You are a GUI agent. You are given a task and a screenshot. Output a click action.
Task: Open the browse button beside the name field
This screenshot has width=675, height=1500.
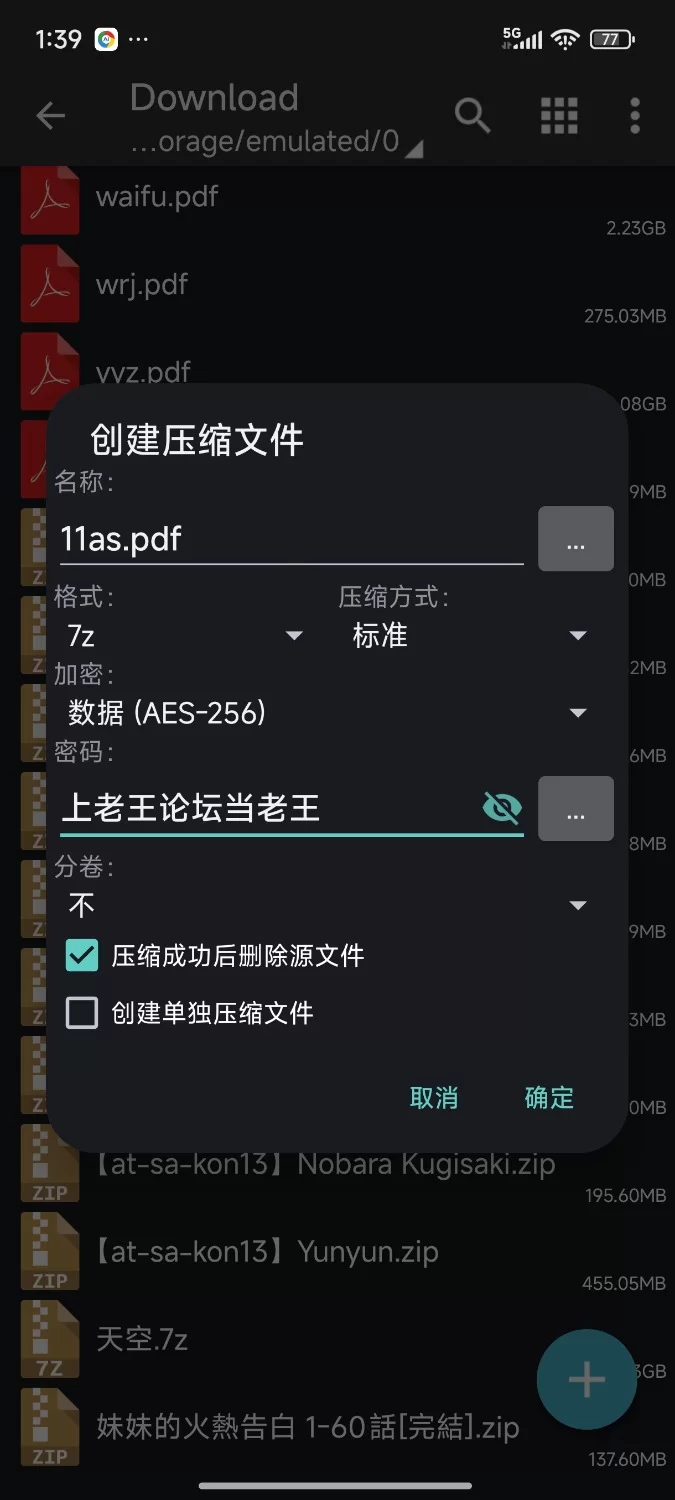[x=575, y=540]
